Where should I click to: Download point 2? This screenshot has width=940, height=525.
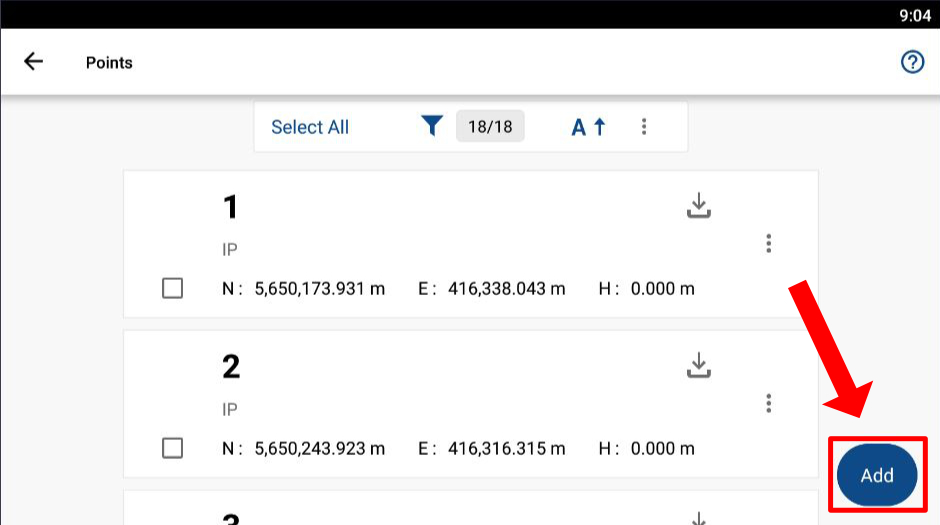pos(698,365)
